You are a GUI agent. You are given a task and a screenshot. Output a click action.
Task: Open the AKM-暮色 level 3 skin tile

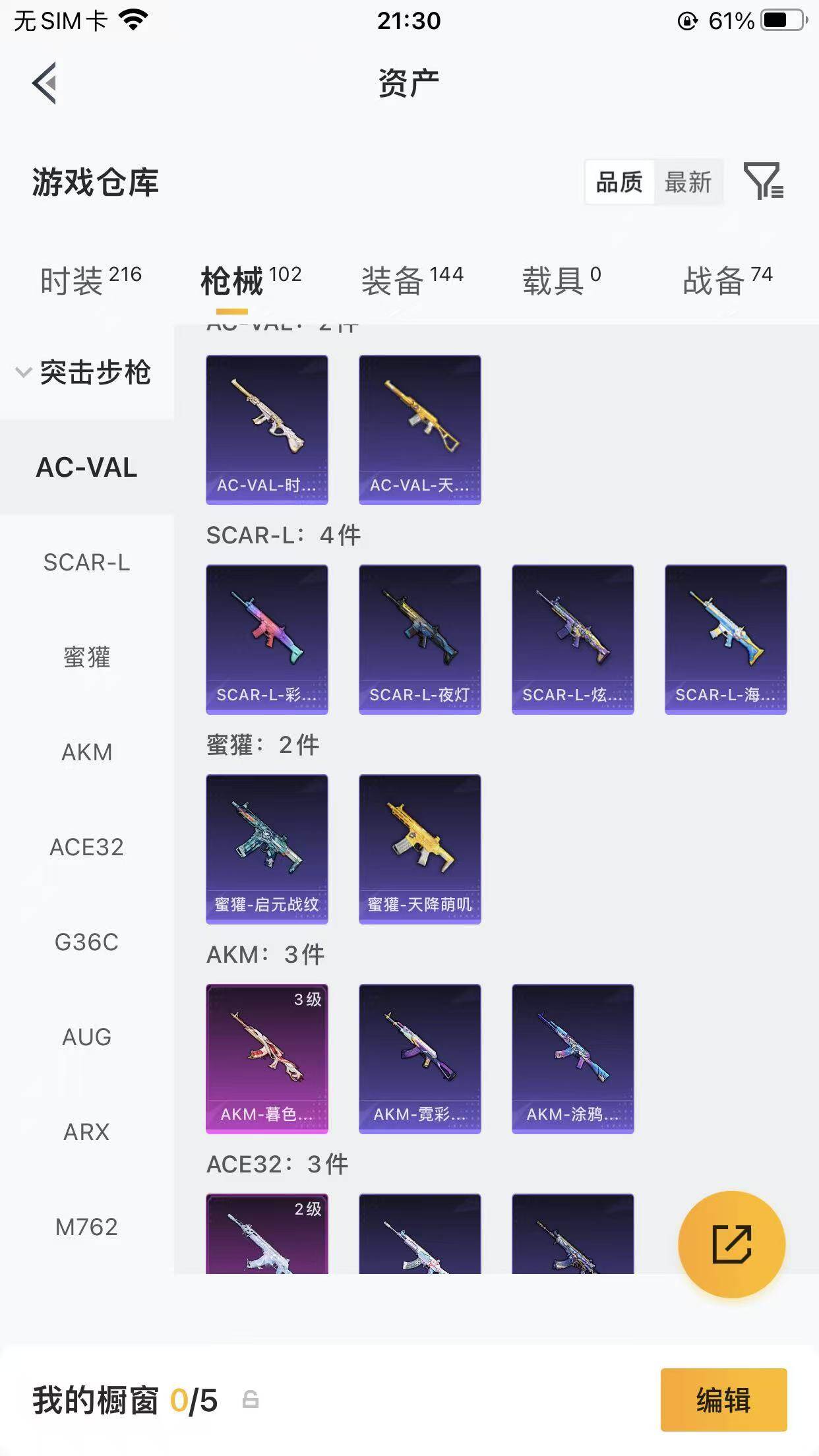[x=266, y=1058]
